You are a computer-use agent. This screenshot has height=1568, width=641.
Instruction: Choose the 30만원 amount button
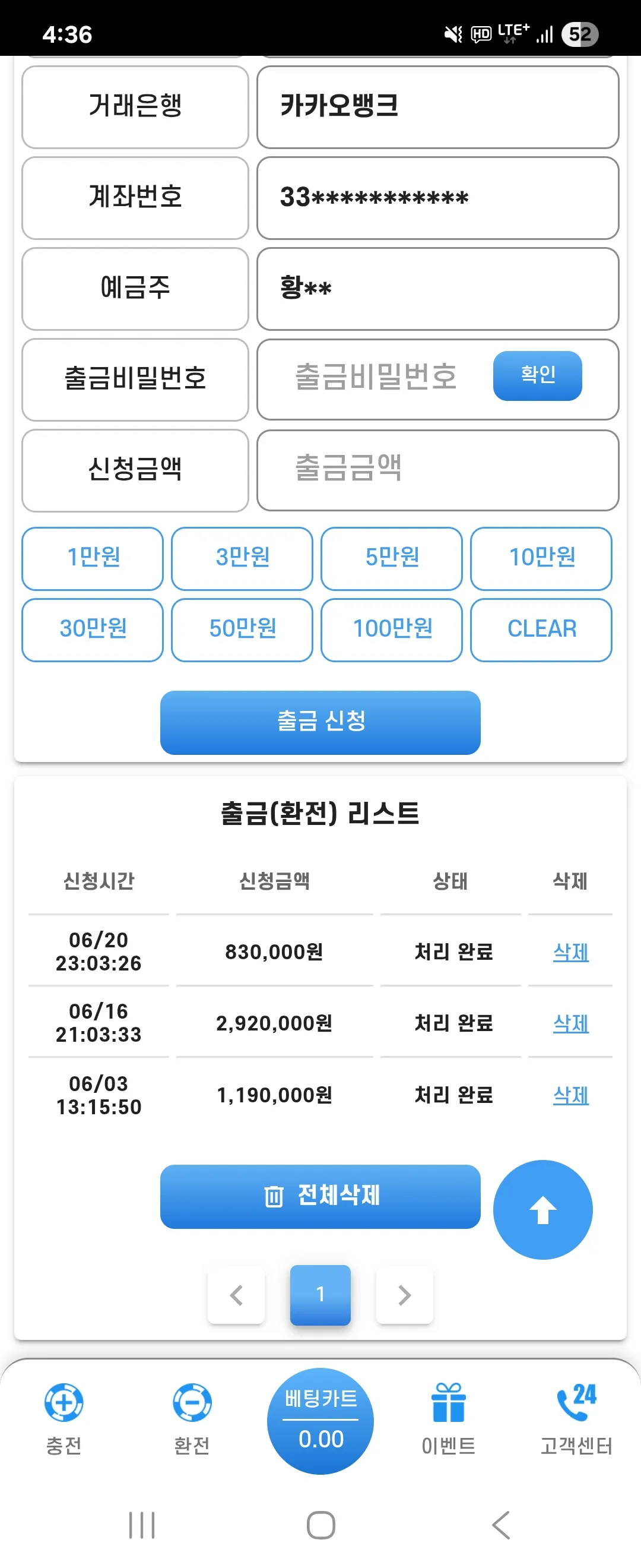click(x=93, y=630)
